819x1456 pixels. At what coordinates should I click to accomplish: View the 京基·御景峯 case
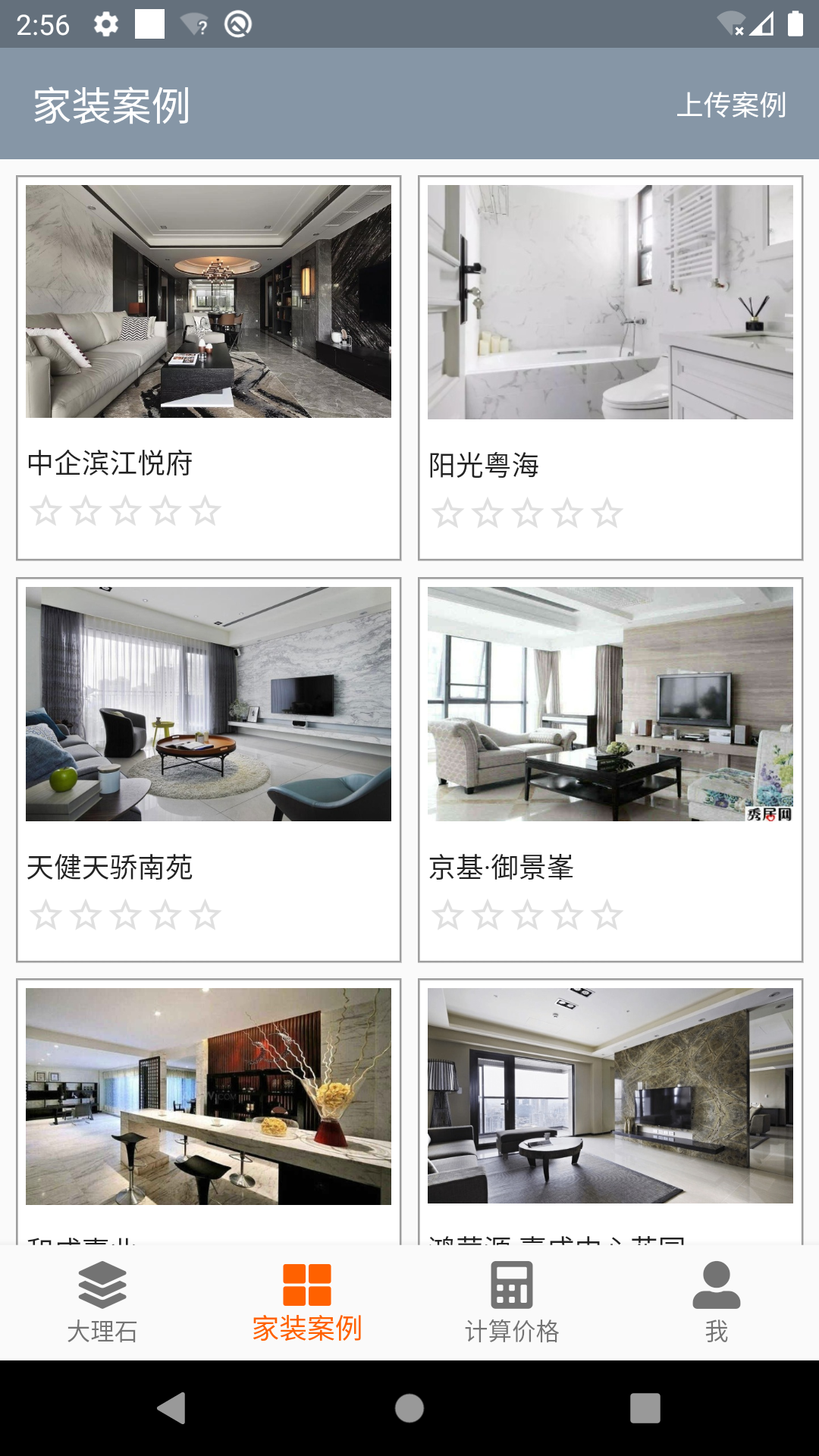[610, 769]
